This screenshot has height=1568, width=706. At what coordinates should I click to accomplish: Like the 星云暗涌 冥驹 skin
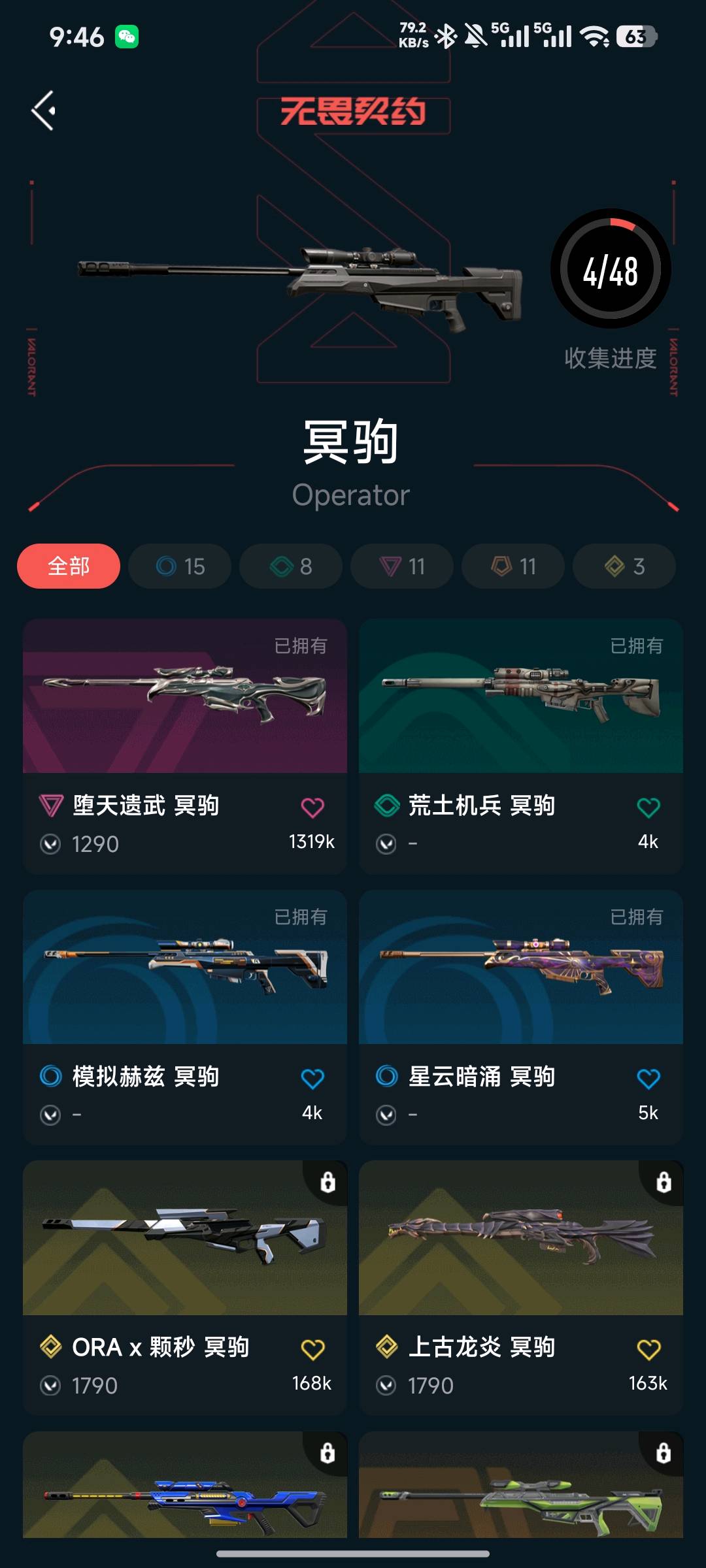(x=648, y=1079)
